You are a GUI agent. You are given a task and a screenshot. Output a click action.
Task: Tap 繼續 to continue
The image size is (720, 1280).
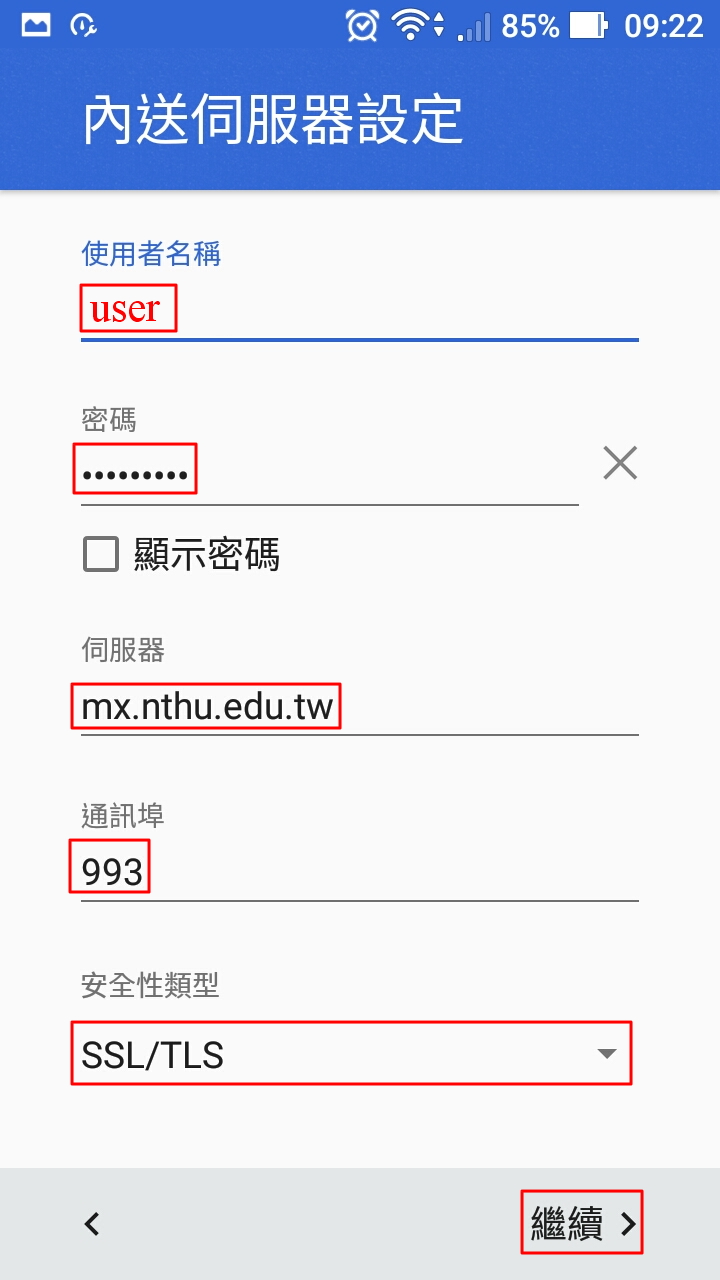pos(582,1223)
